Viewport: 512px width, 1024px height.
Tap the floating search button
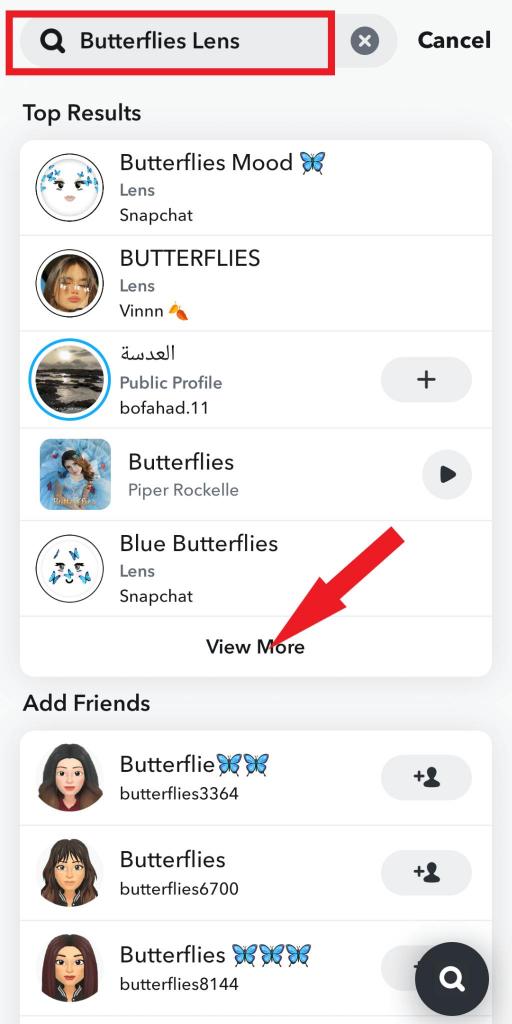click(451, 978)
